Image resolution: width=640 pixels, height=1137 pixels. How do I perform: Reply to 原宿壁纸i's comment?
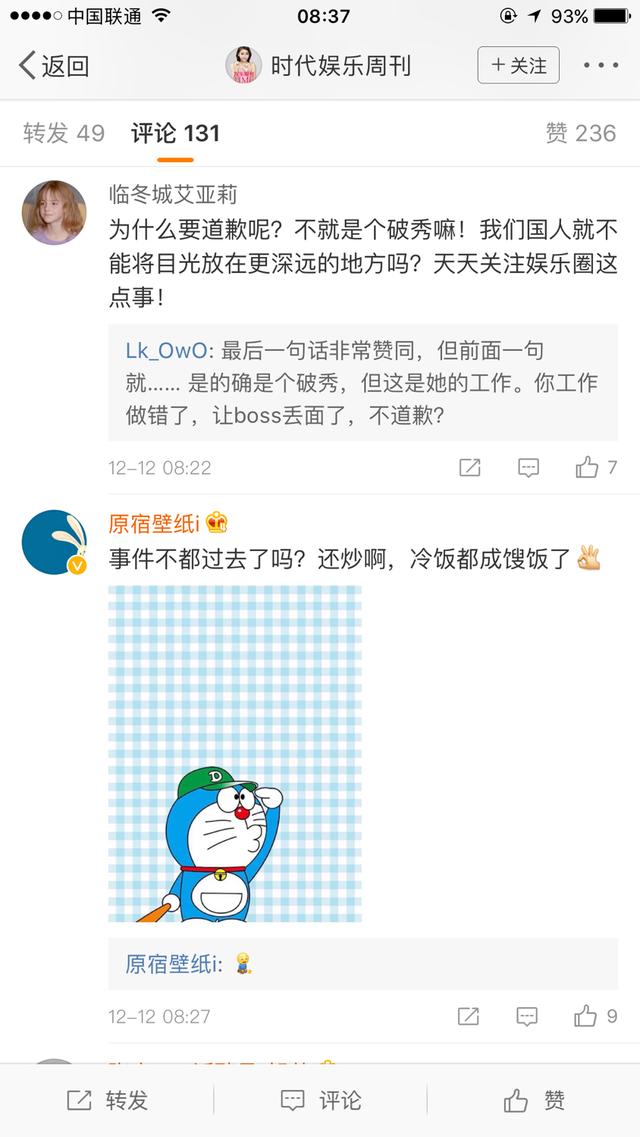pyautogui.click(x=528, y=1016)
